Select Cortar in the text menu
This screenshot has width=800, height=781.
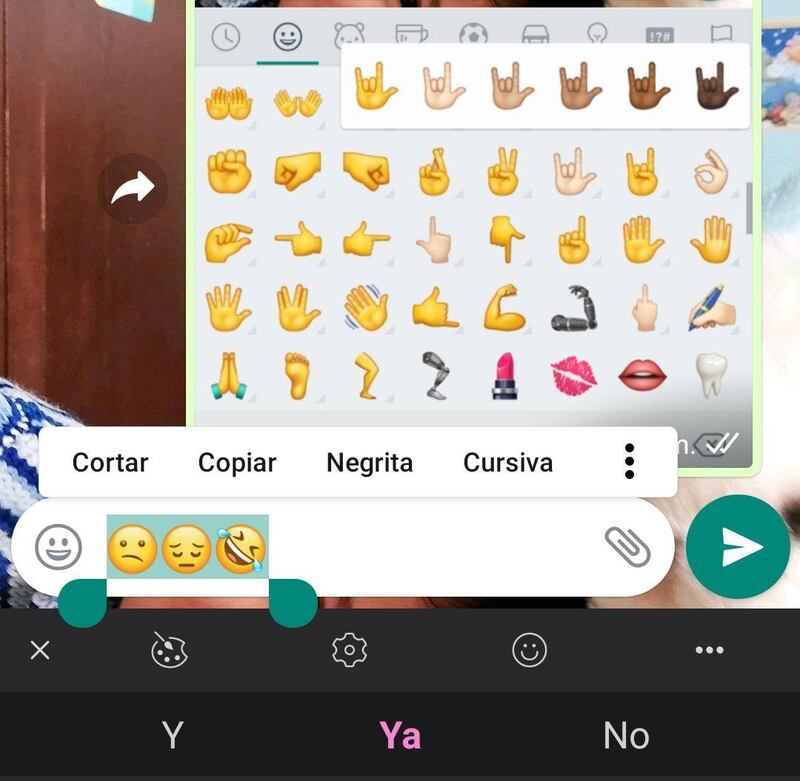tap(110, 462)
